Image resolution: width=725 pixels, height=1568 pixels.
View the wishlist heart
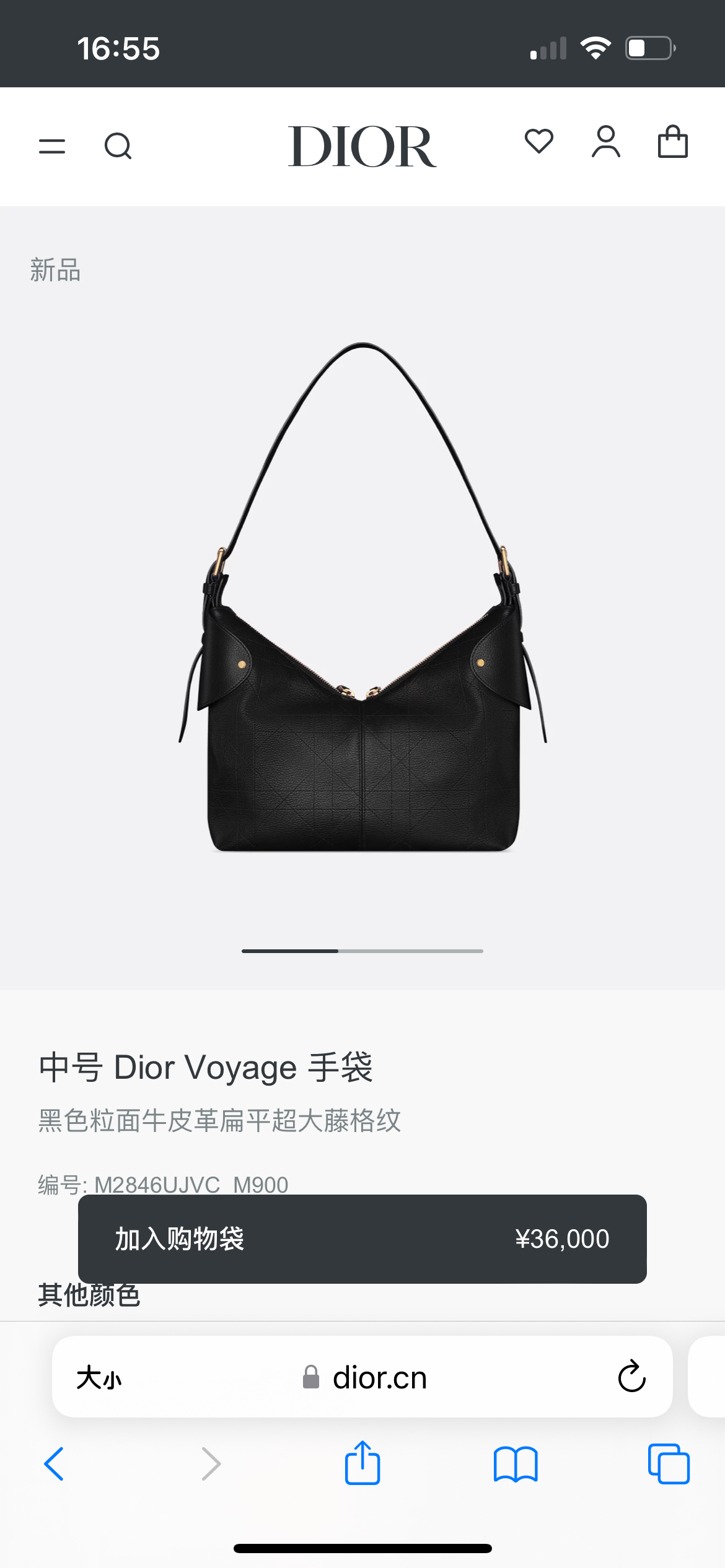point(538,142)
